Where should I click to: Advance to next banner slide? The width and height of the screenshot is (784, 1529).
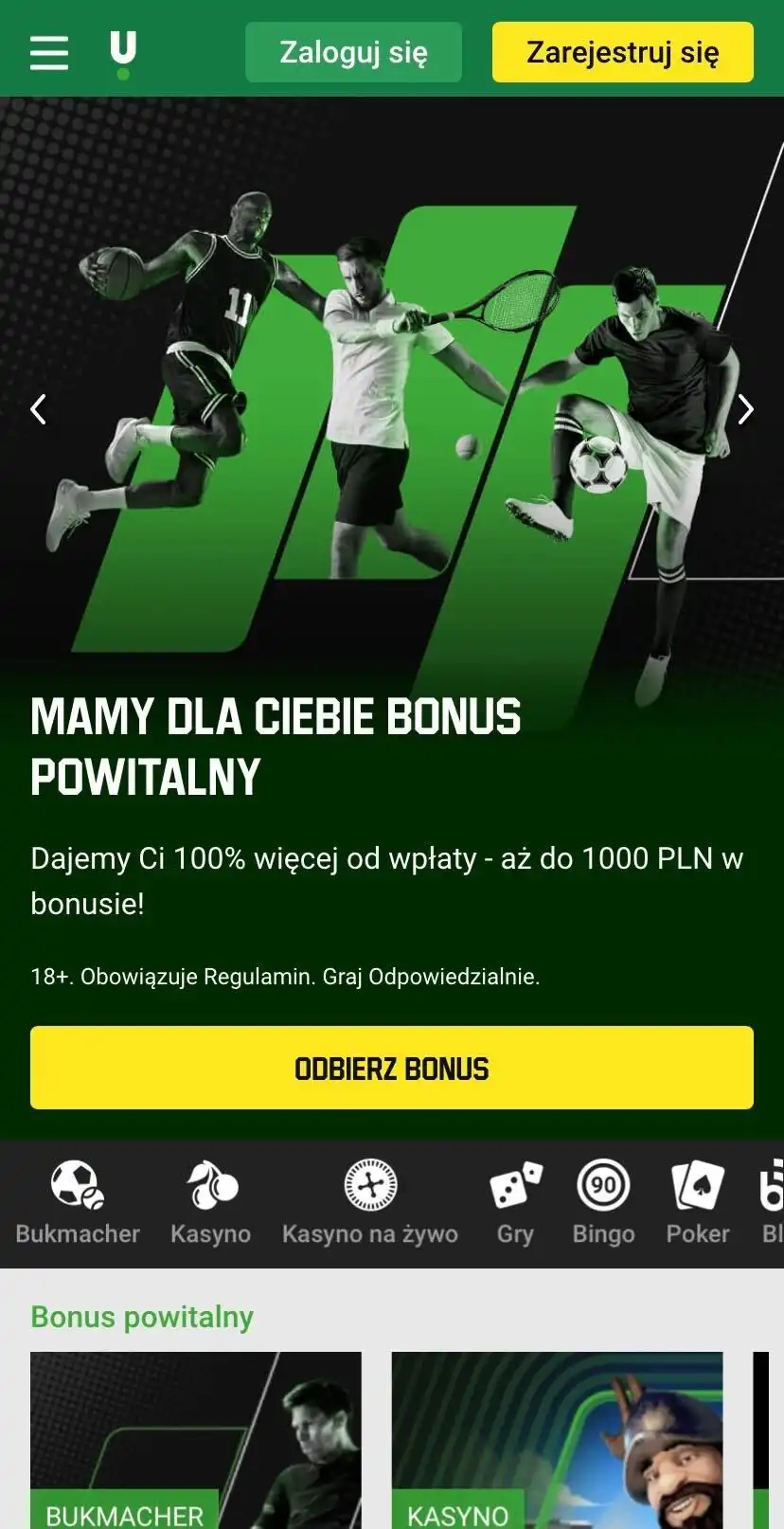point(745,409)
